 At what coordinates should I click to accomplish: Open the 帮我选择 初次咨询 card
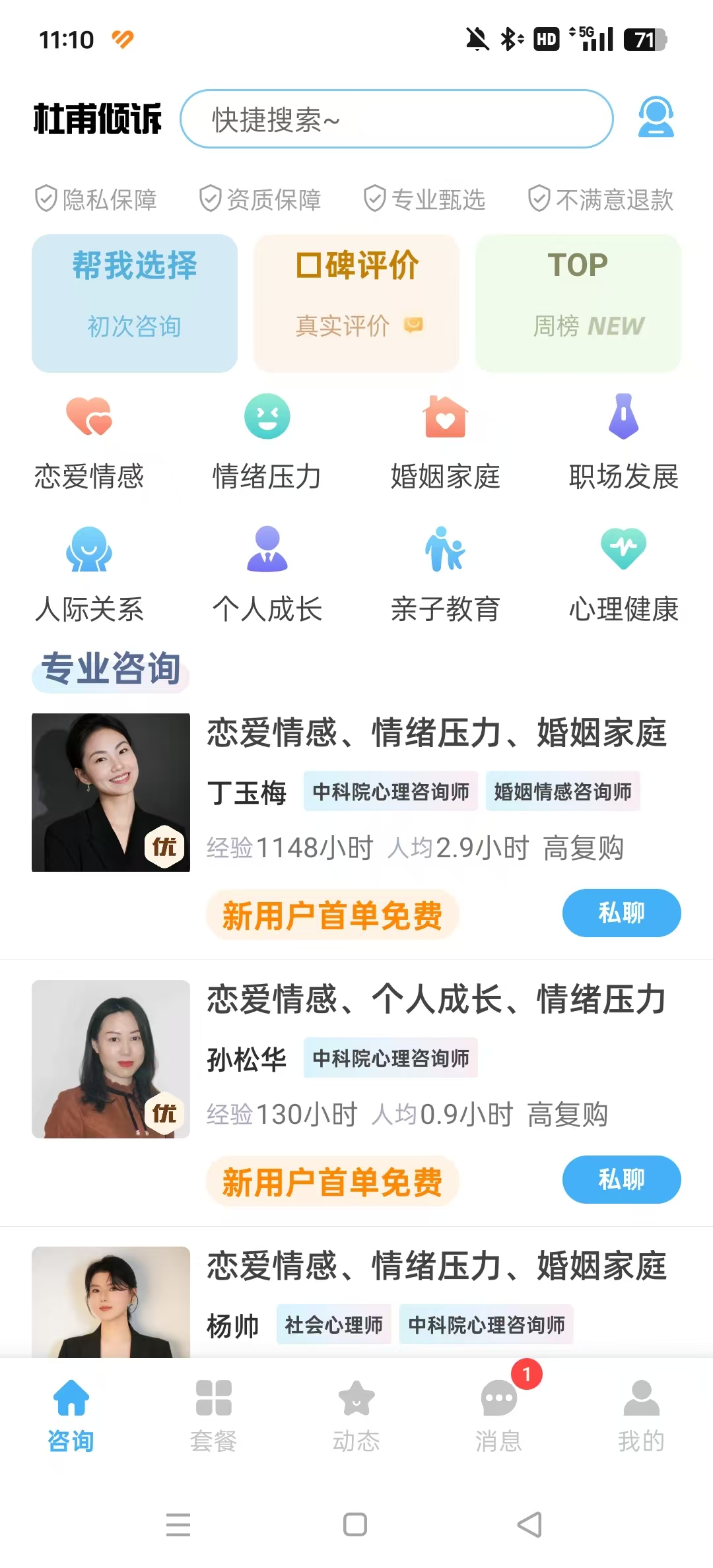pos(135,304)
